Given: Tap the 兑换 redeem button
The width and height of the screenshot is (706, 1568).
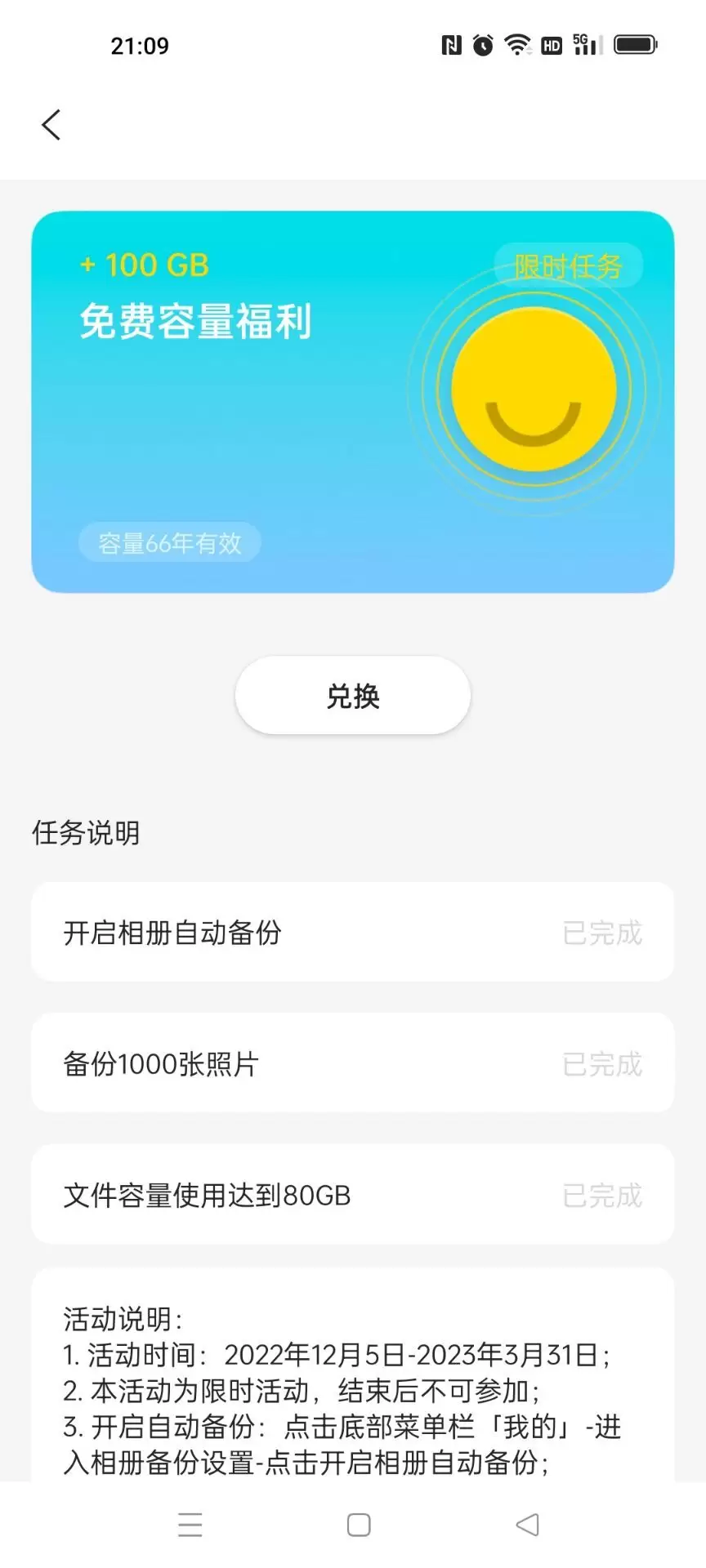Looking at the screenshot, I should (x=353, y=696).
